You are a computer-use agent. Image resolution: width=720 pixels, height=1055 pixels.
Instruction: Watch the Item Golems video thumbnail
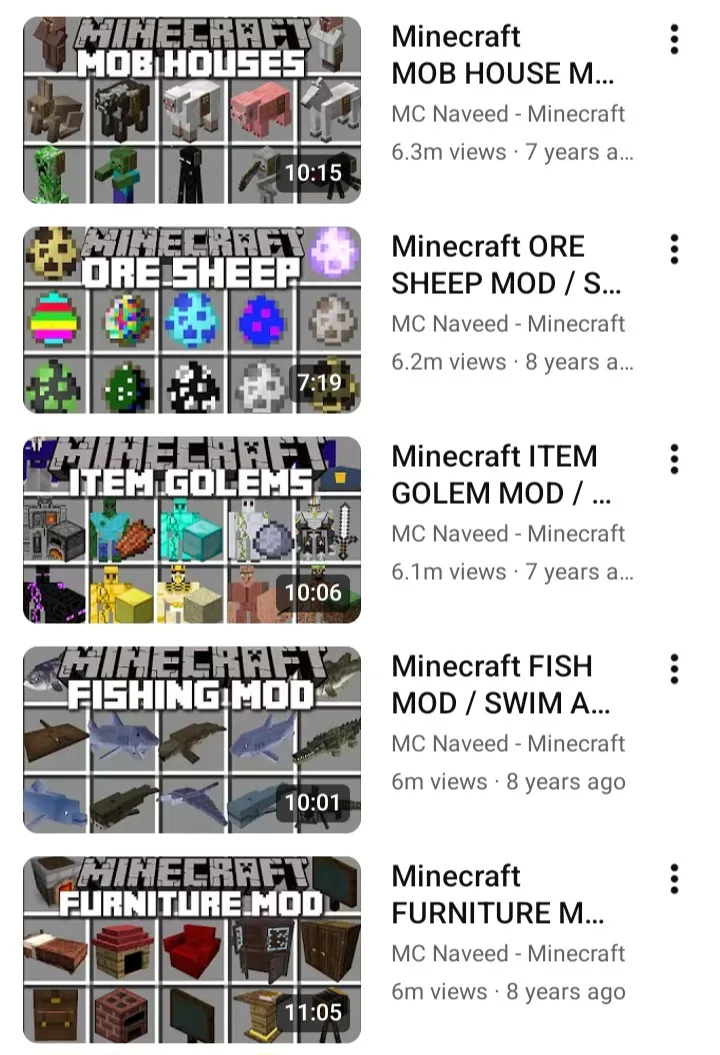coord(191,530)
